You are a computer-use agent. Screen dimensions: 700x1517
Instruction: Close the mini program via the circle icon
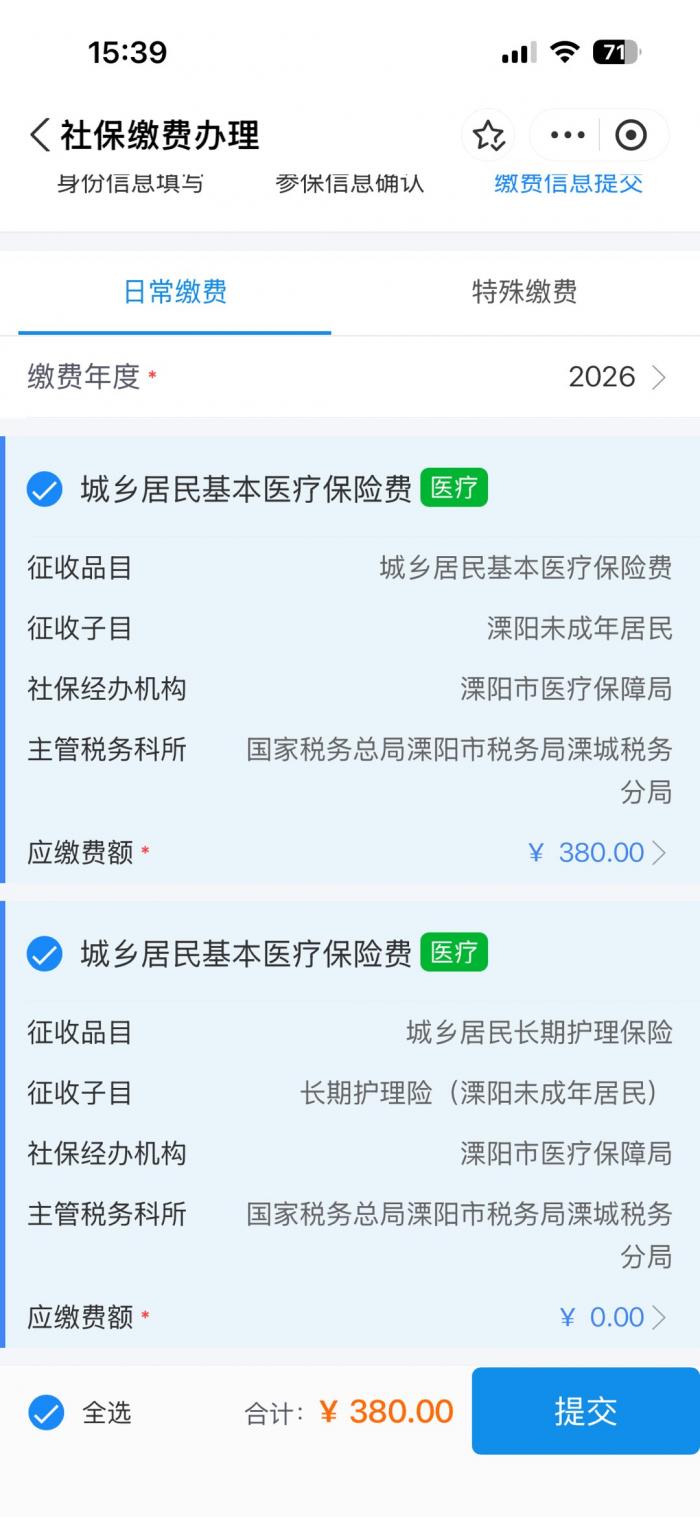(631, 135)
